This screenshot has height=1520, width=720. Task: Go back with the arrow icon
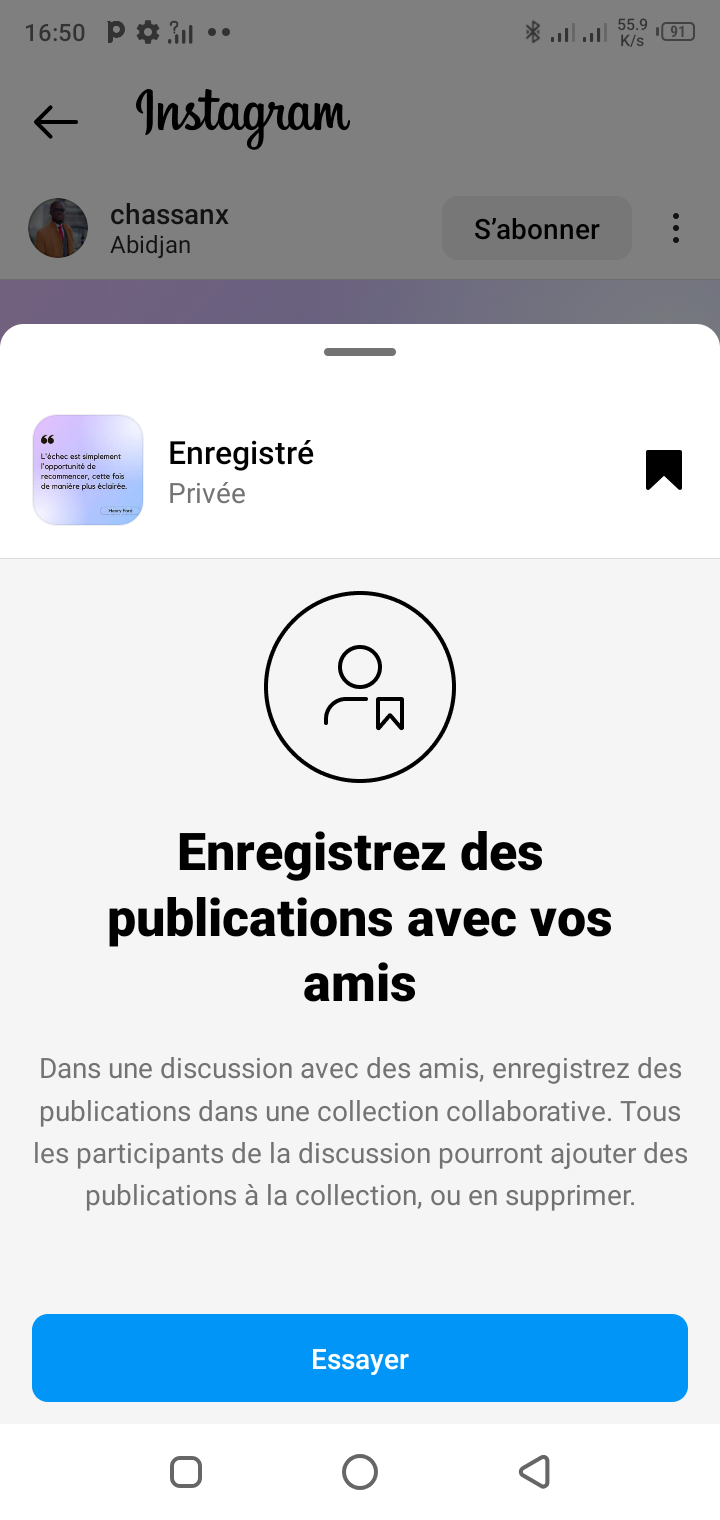56,122
